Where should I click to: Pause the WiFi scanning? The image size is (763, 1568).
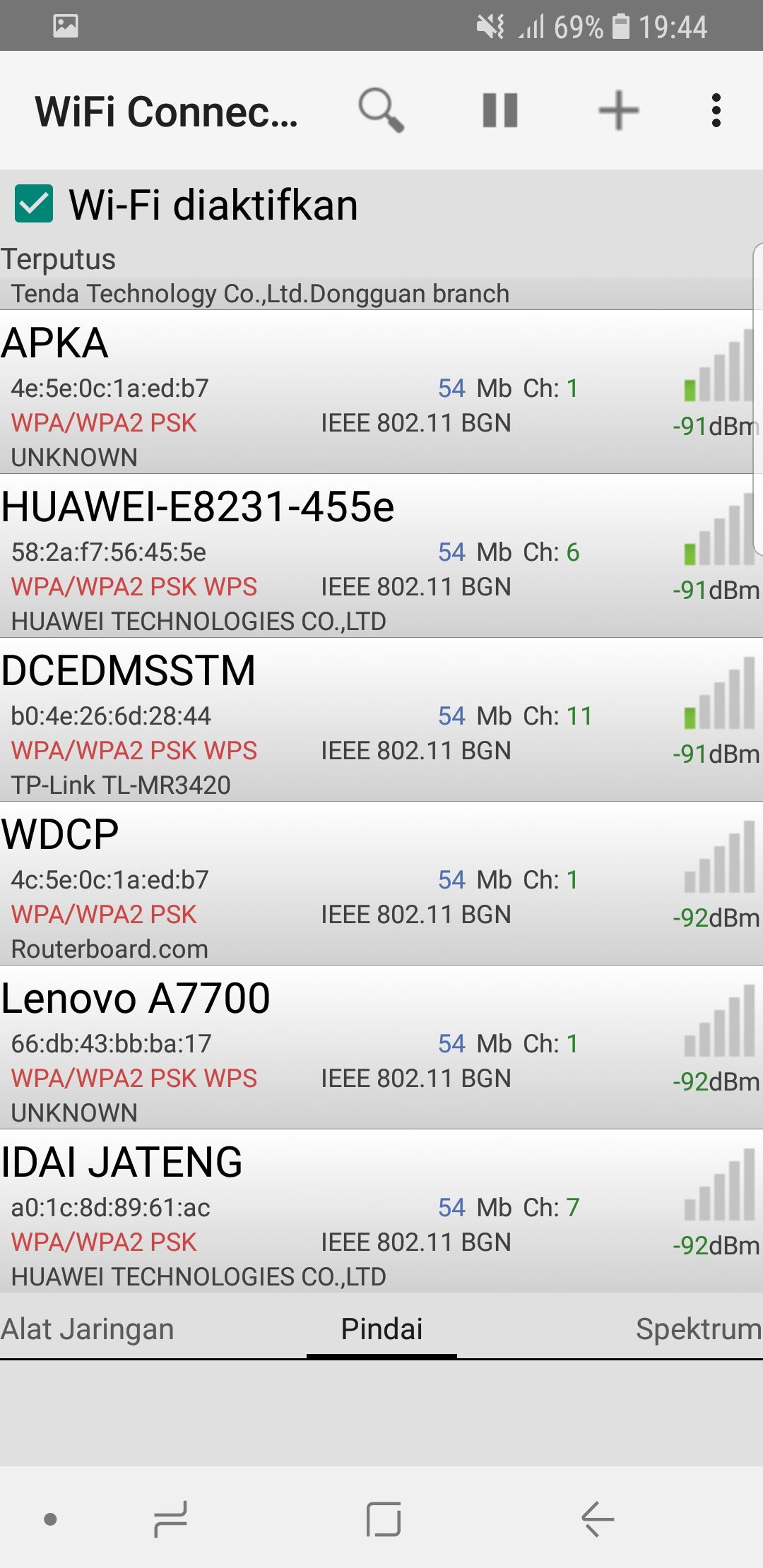pyautogui.click(x=500, y=110)
